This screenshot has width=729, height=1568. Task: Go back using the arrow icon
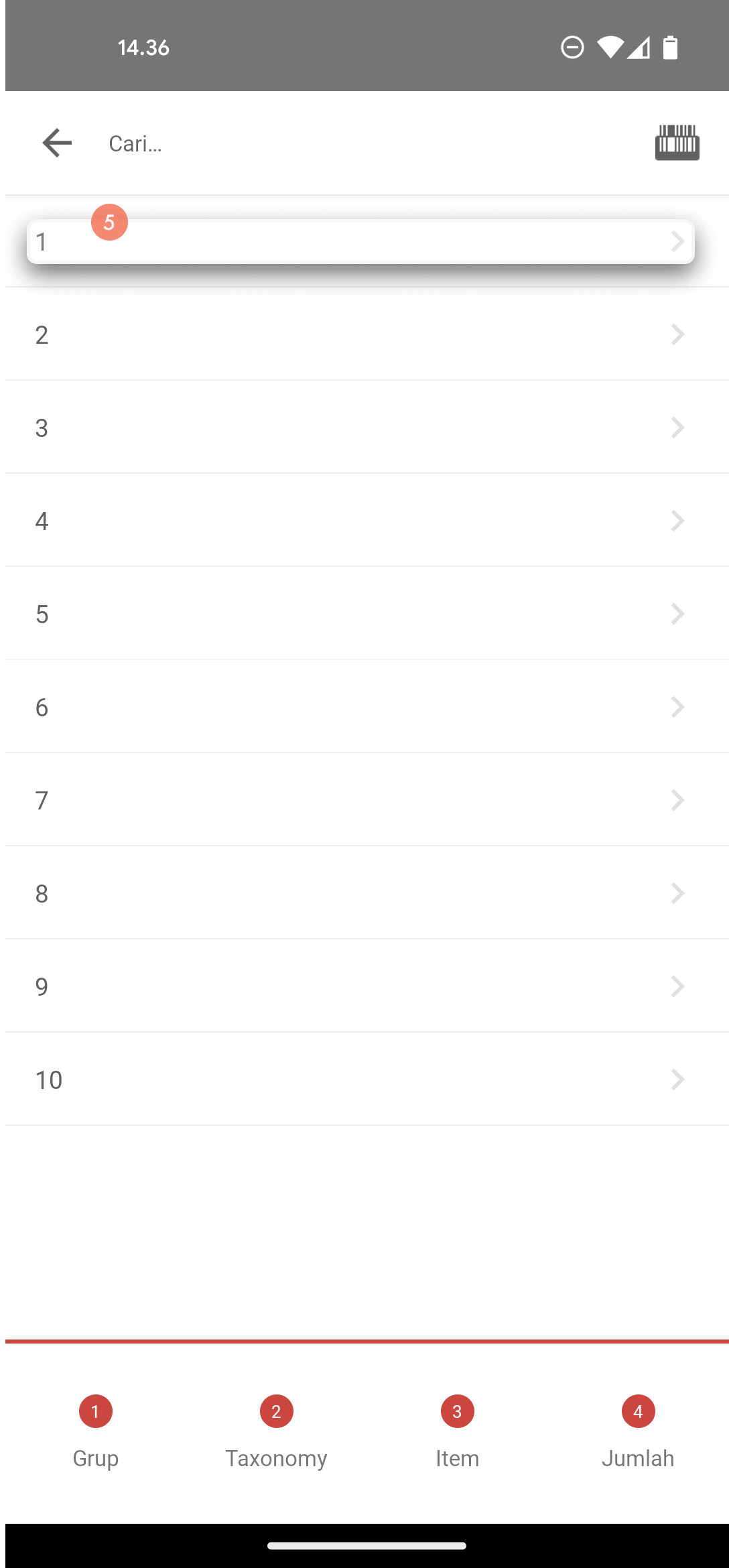coord(57,143)
